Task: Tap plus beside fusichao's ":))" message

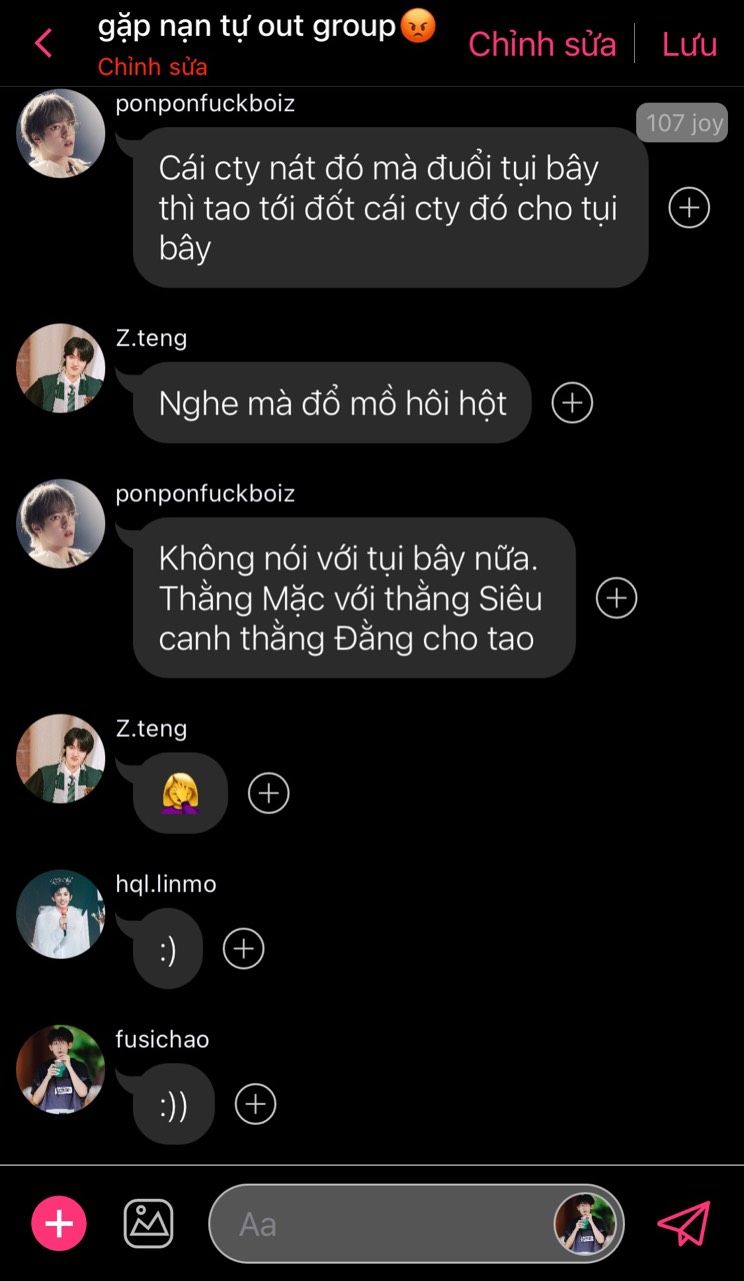Action: click(255, 1104)
